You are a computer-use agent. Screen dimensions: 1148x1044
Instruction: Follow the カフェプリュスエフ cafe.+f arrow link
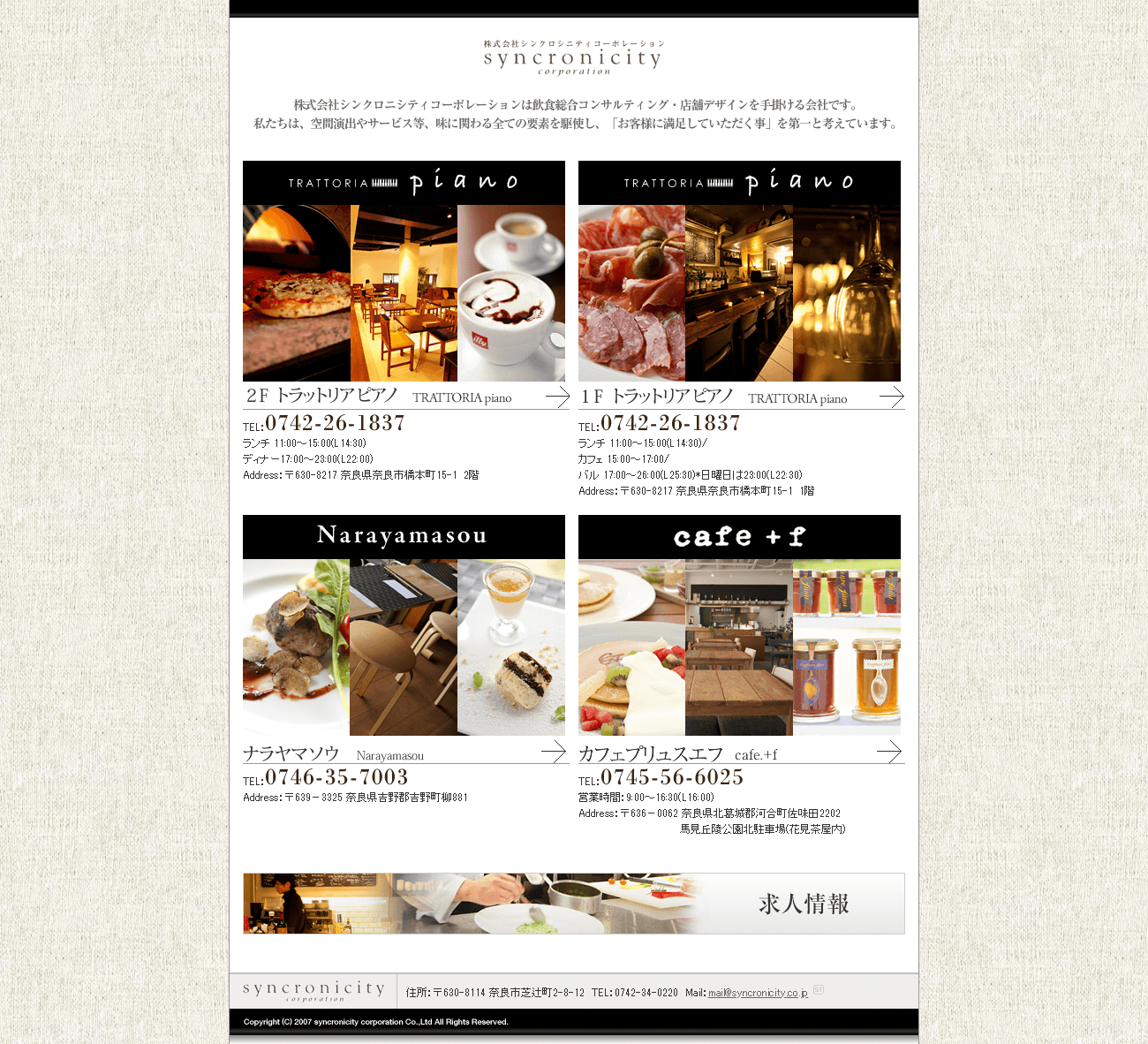click(x=889, y=752)
